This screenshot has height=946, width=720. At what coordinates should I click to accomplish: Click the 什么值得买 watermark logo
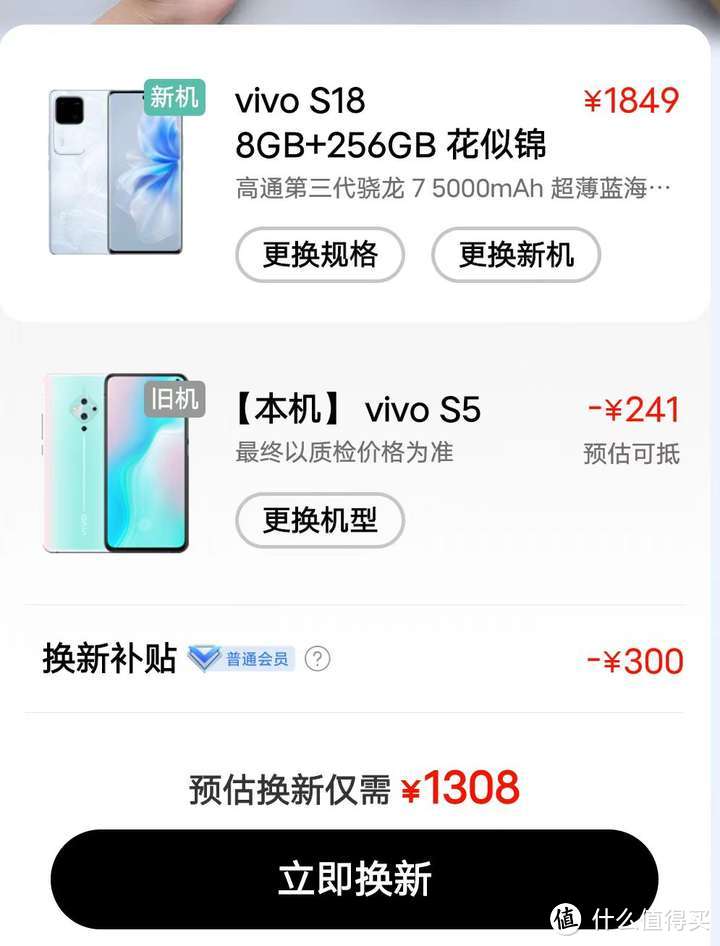(628, 920)
